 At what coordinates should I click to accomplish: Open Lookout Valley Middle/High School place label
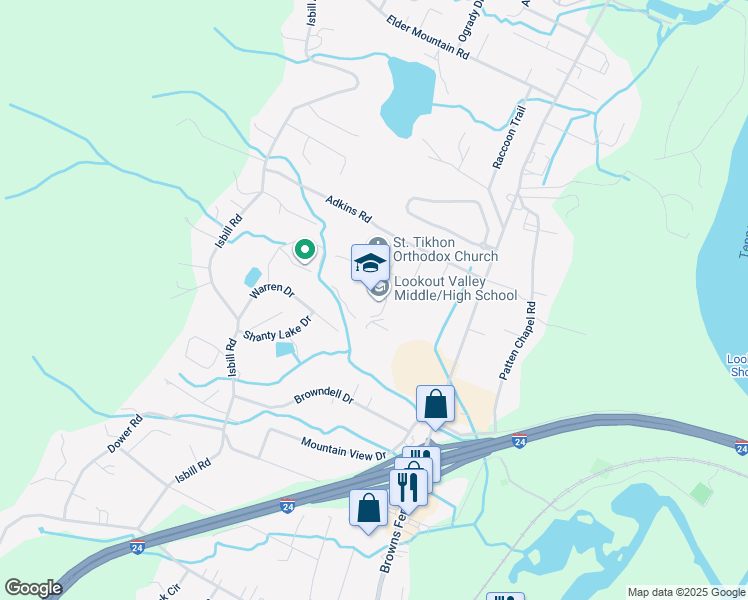click(455, 289)
